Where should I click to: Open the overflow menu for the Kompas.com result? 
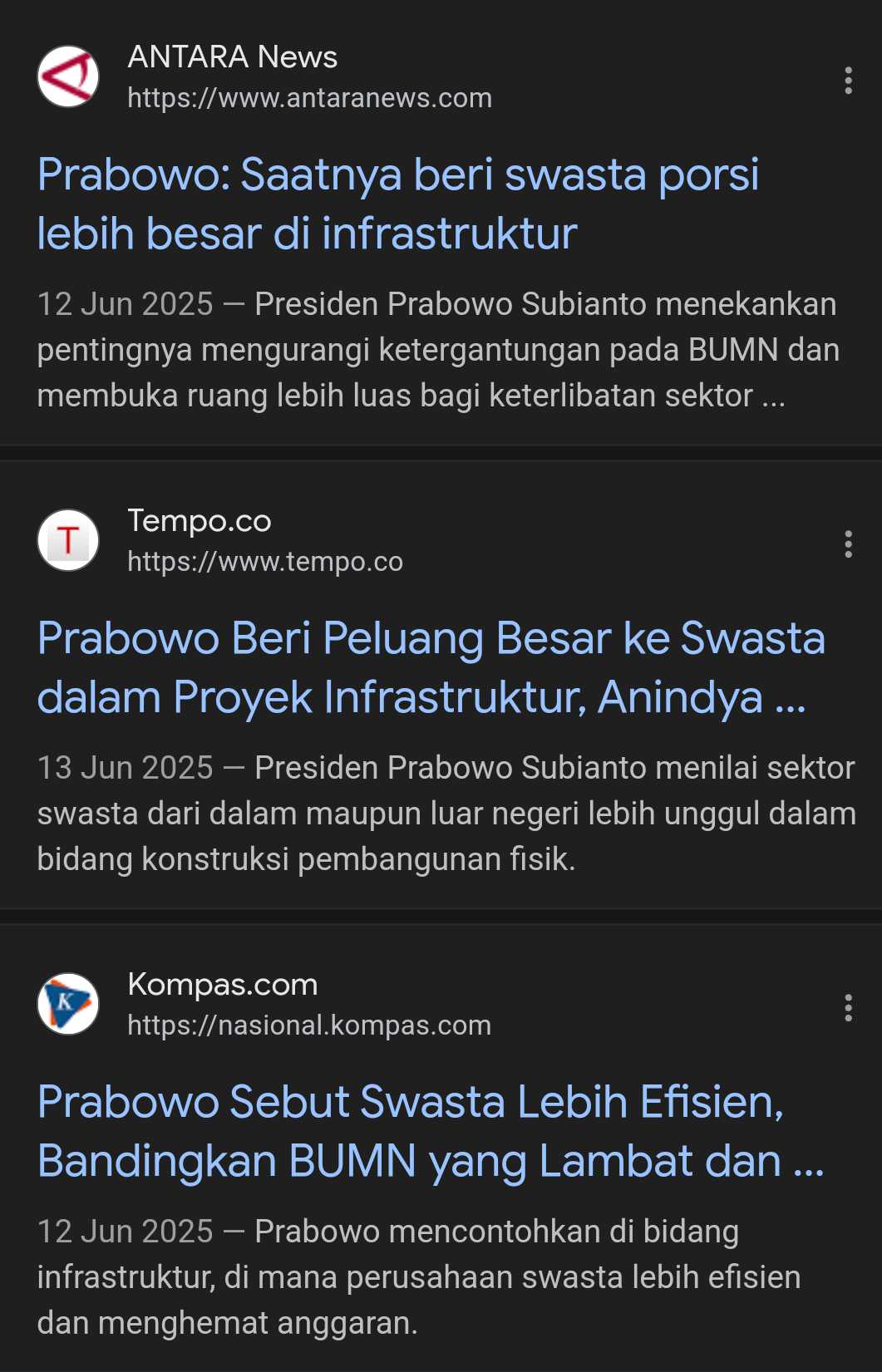[848, 1008]
